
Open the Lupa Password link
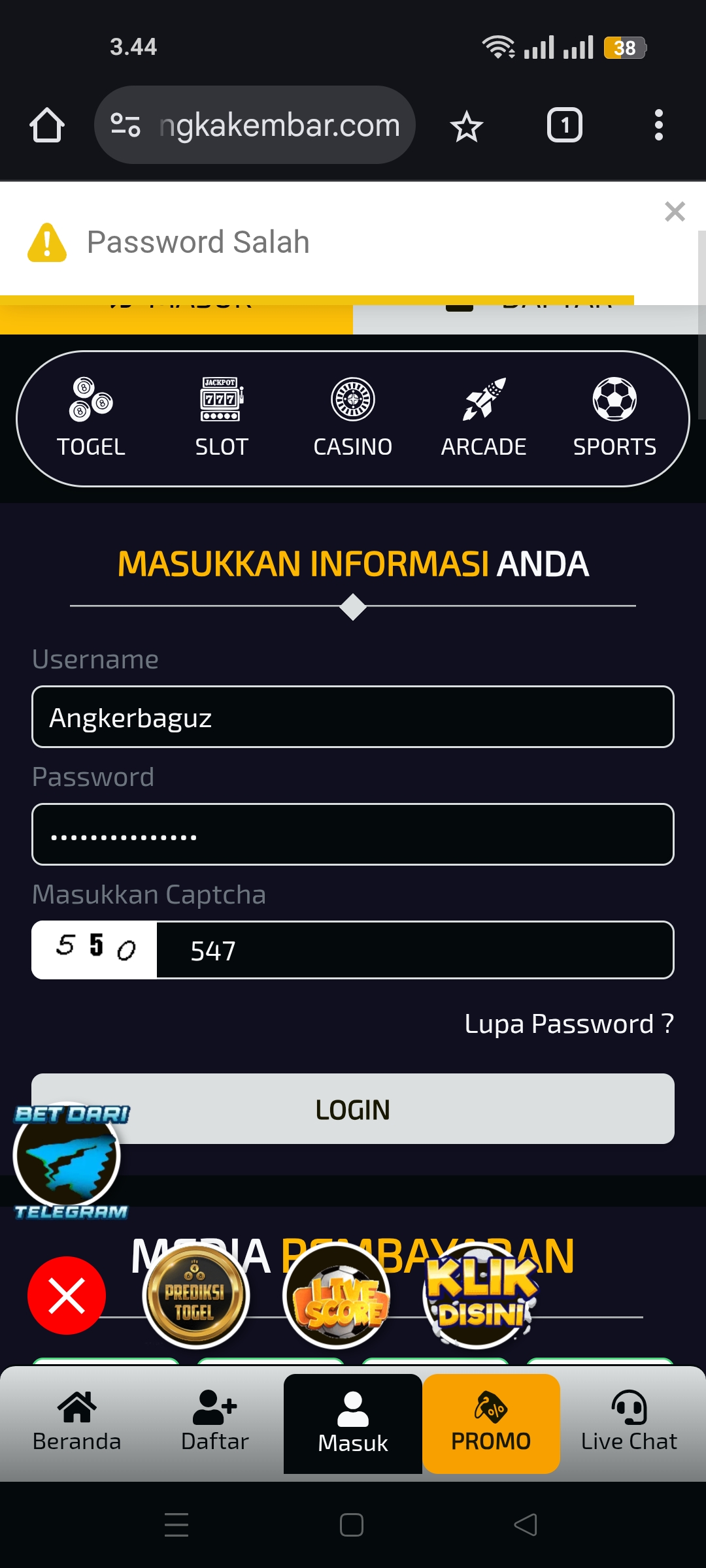(x=569, y=1024)
